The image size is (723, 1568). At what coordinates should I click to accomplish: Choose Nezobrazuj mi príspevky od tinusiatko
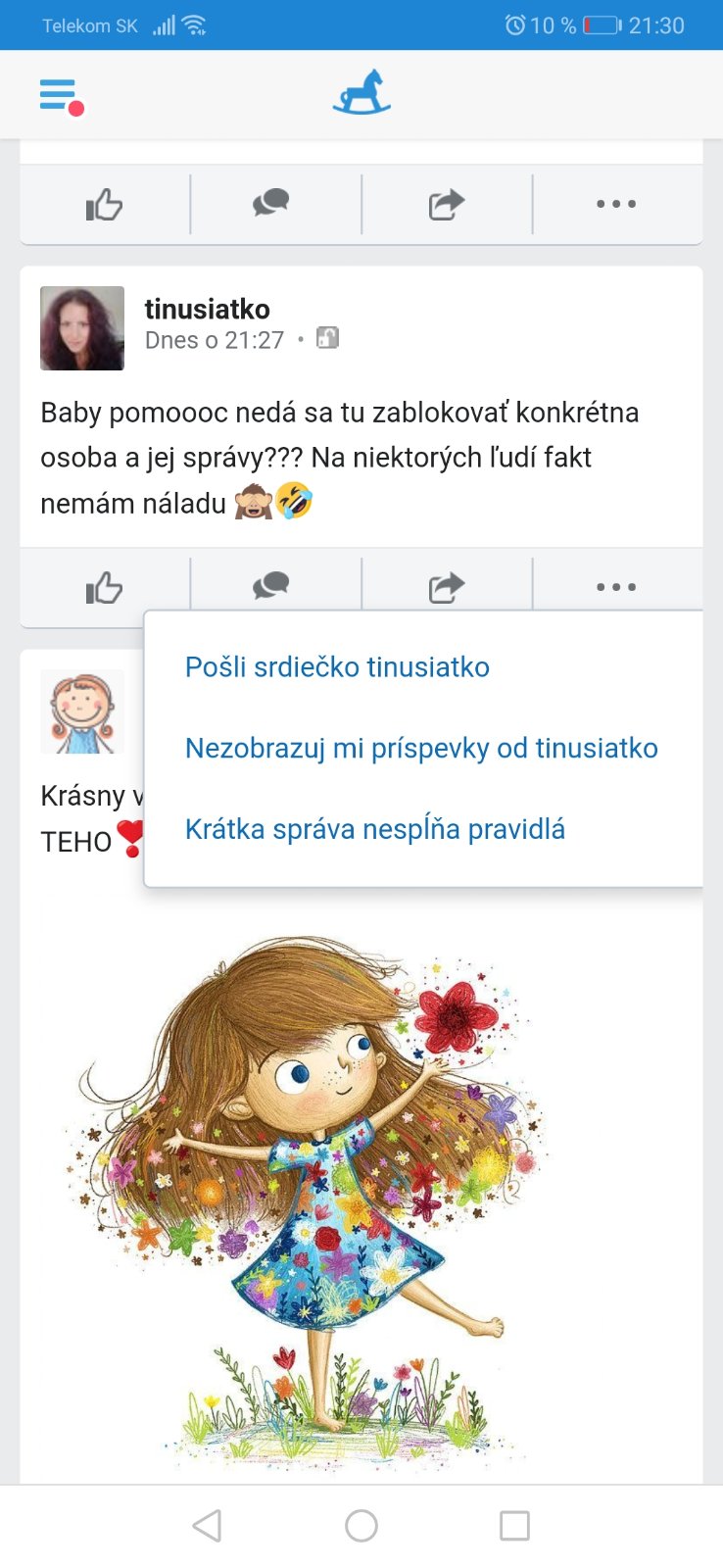coord(421,749)
